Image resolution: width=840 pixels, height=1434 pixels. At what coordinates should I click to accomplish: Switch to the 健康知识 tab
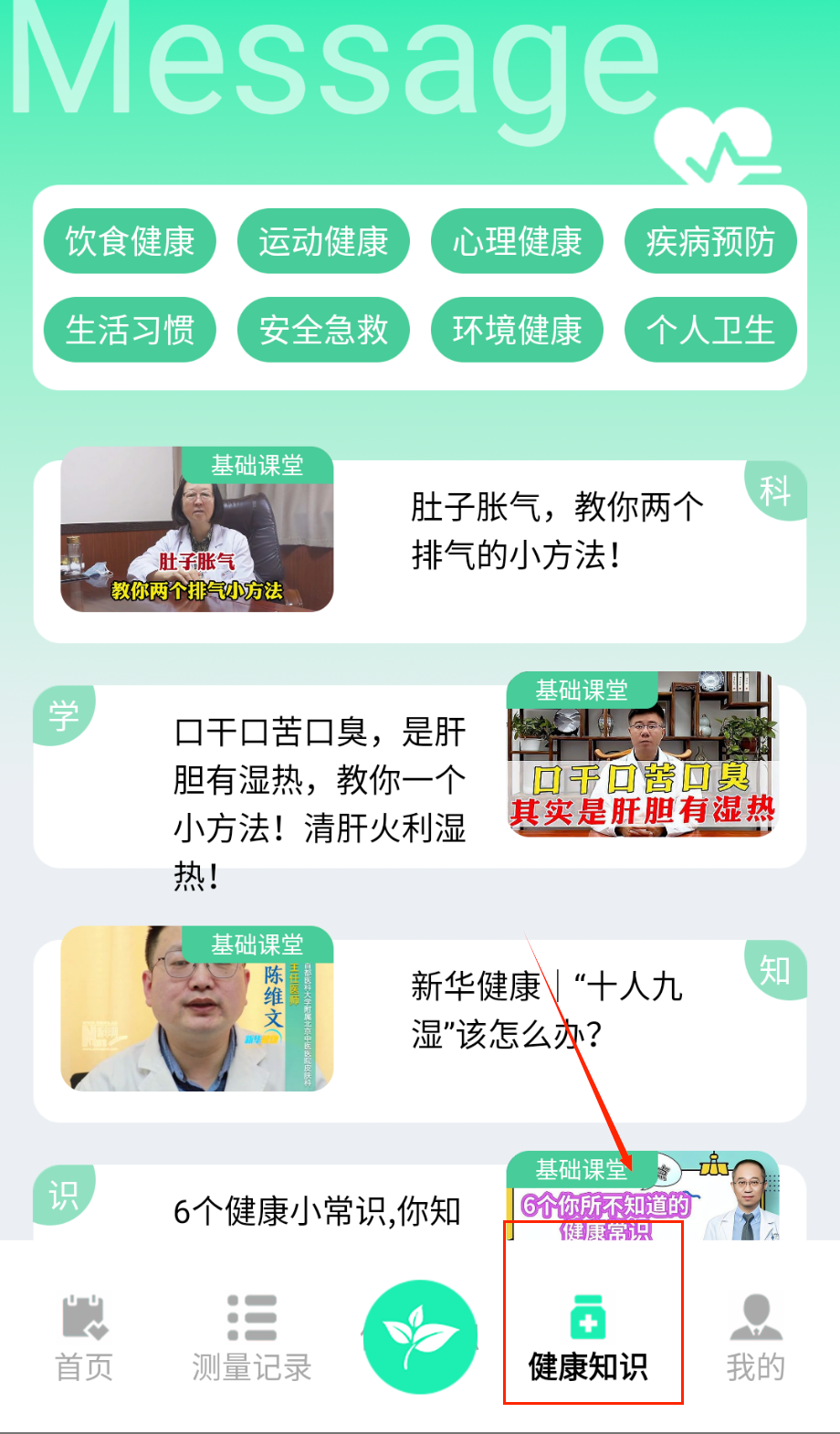point(588,1339)
